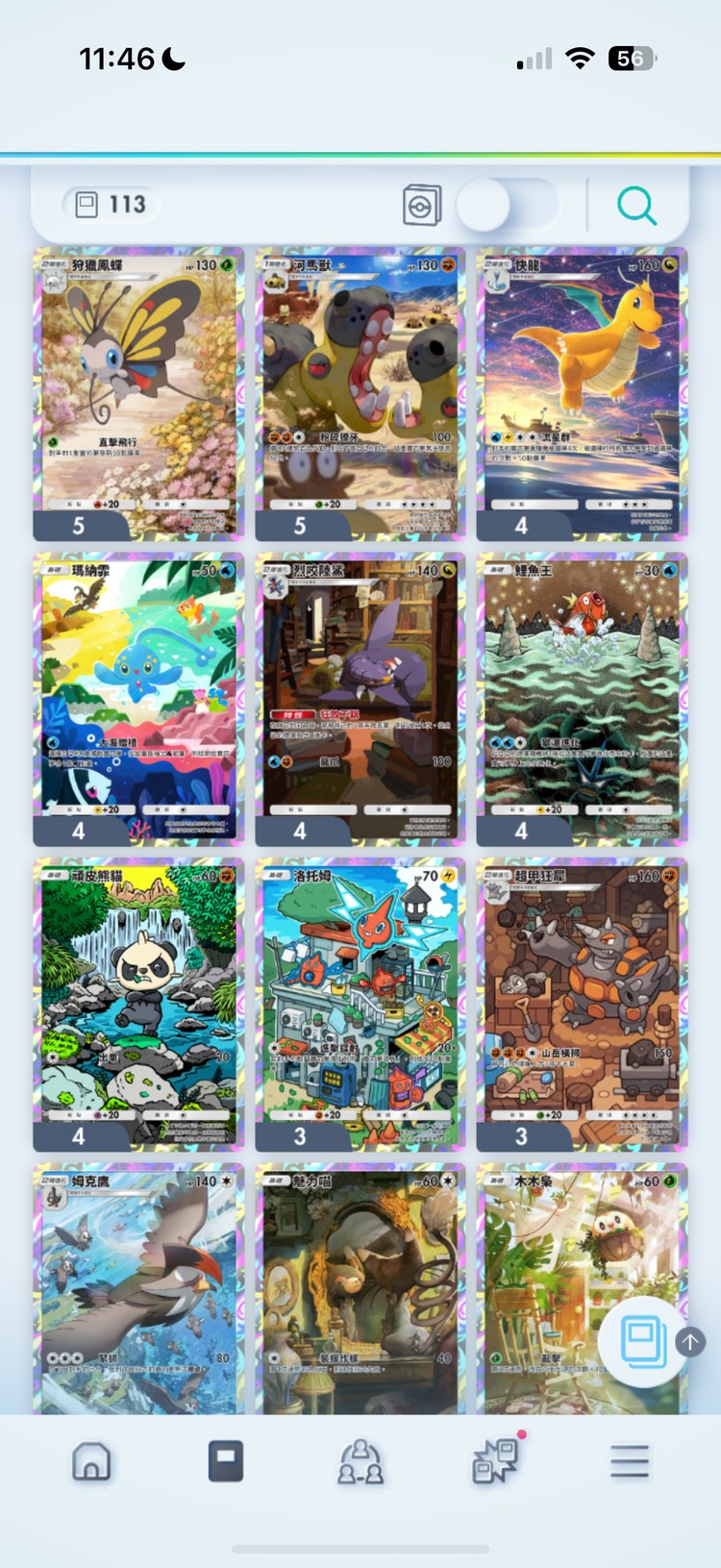Open the 姆克鷹 Staraptor card
The height and width of the screenshot is (1568, 721).
pos(138,1288)
